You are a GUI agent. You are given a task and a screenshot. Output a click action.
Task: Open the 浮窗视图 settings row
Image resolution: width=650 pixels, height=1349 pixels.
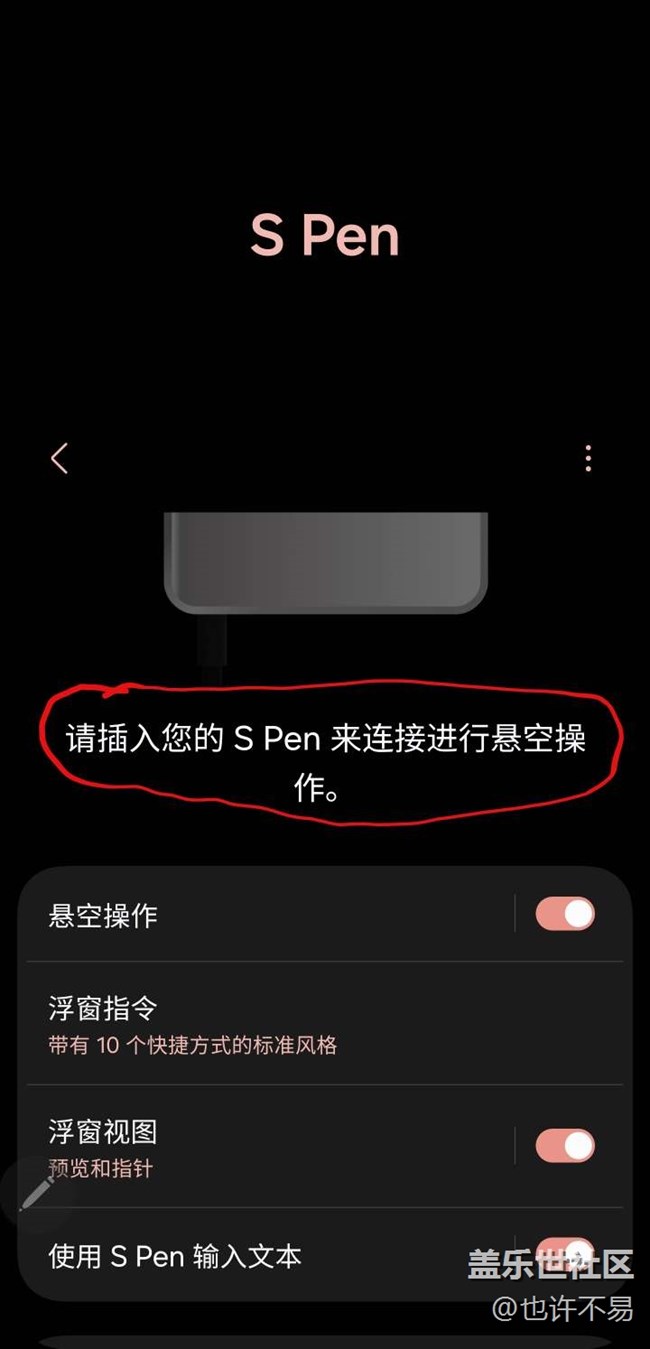coord(260,1146)
